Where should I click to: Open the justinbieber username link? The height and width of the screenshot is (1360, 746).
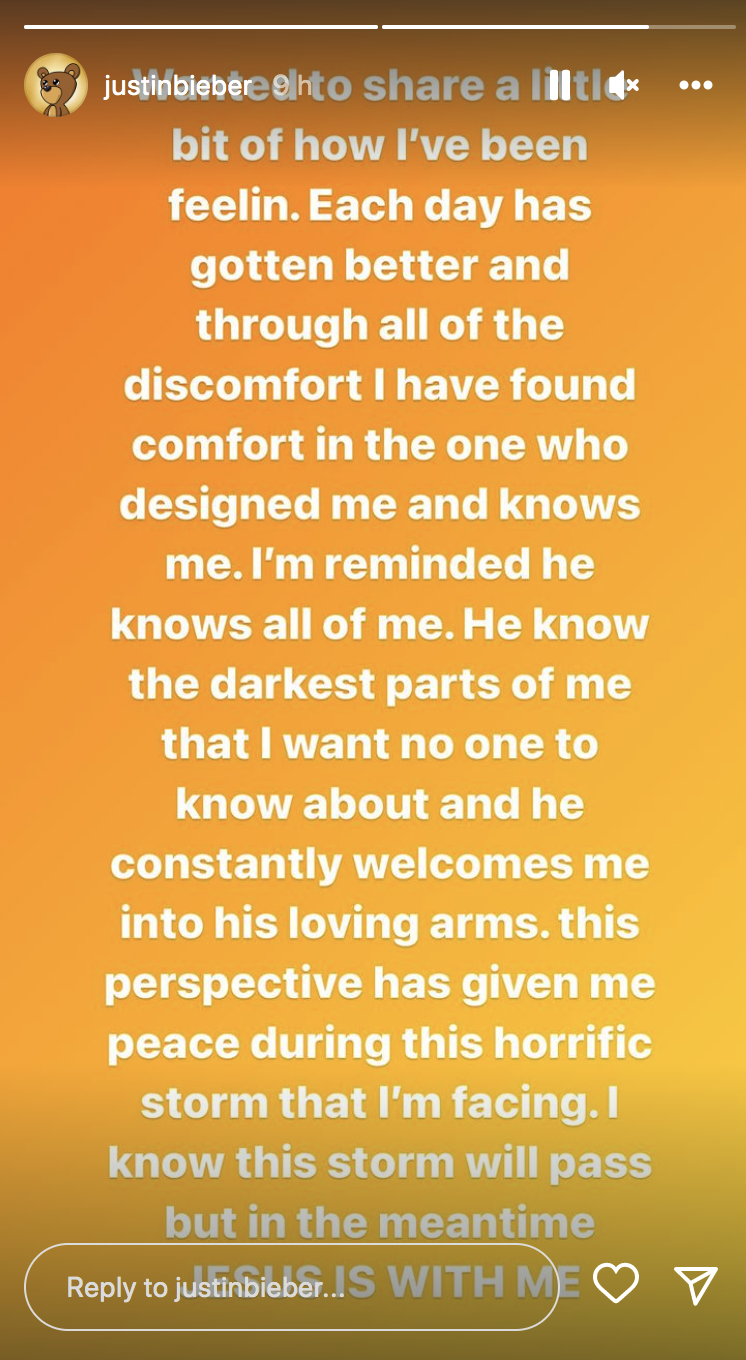point(178,86)
